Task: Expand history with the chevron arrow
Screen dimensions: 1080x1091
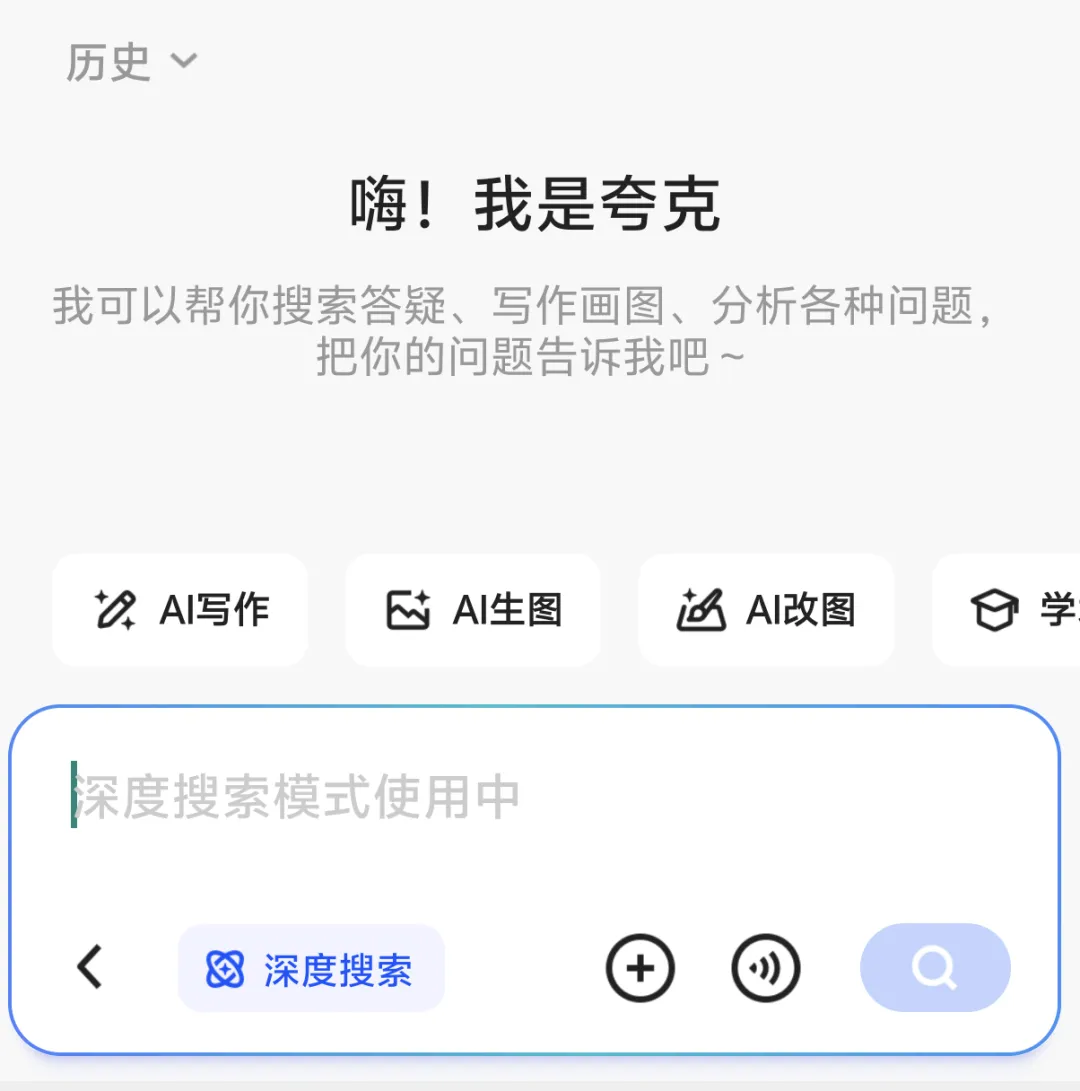Action: (x=185, y=62)
